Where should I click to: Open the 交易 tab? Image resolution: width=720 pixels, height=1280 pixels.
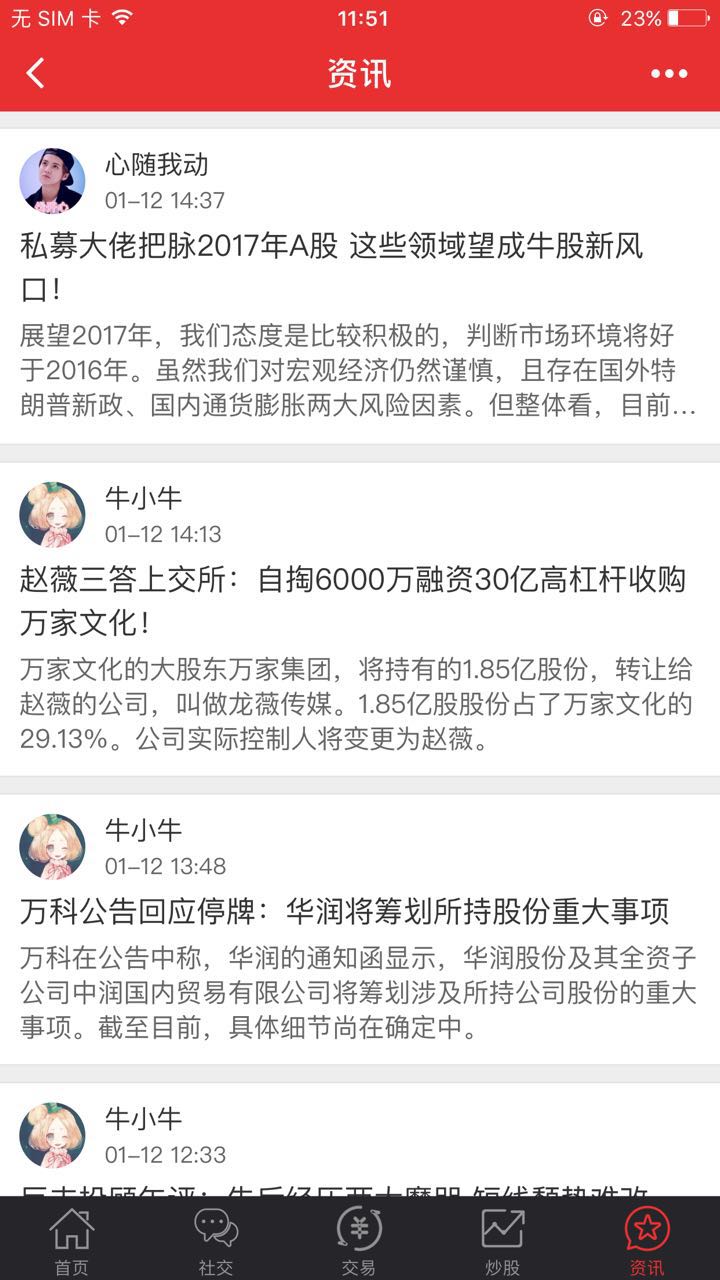click(359, 1241)
